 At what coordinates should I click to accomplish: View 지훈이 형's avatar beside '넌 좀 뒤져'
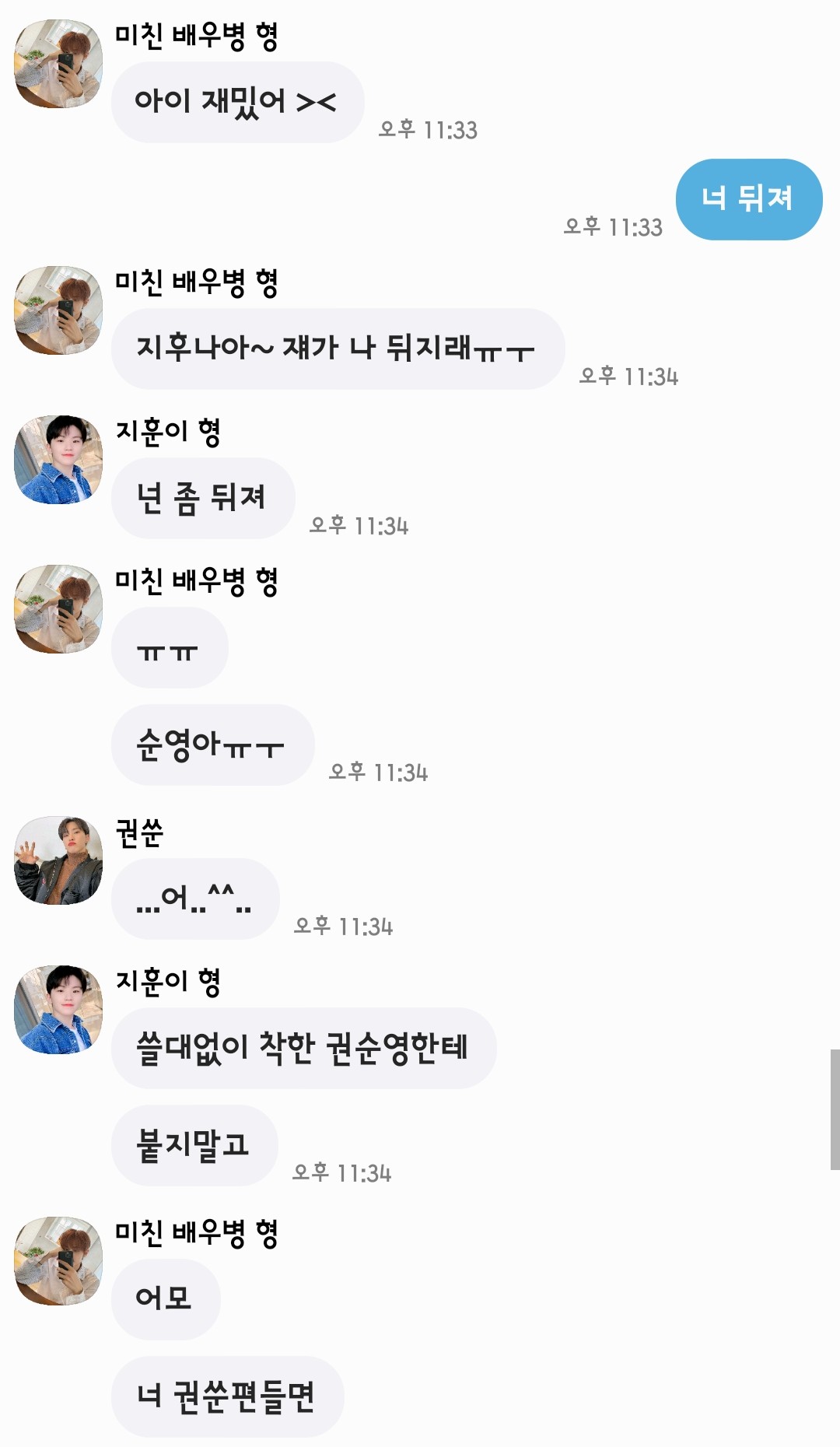point(58,459)
